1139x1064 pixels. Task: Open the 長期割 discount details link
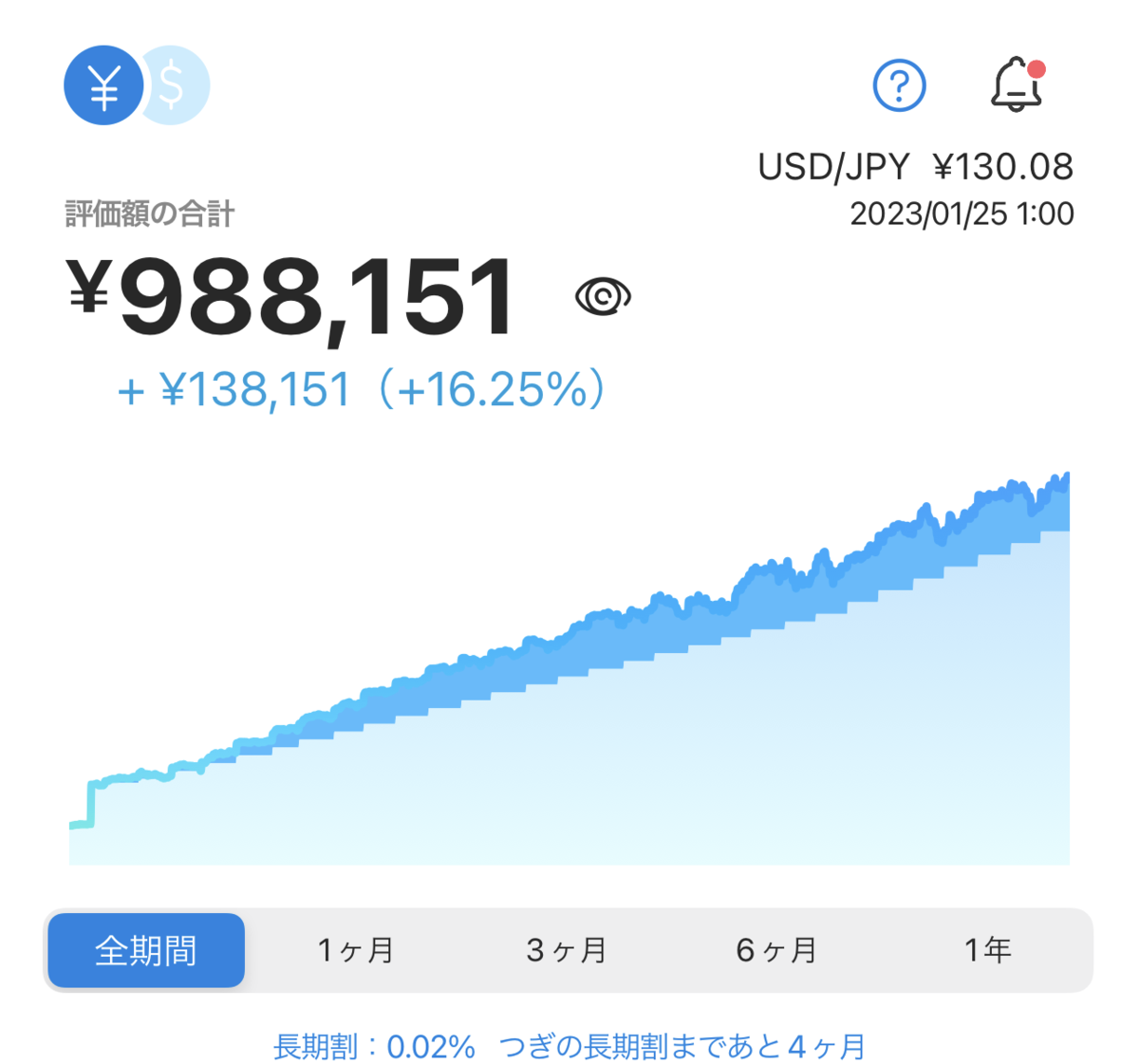click(569, 1047)
